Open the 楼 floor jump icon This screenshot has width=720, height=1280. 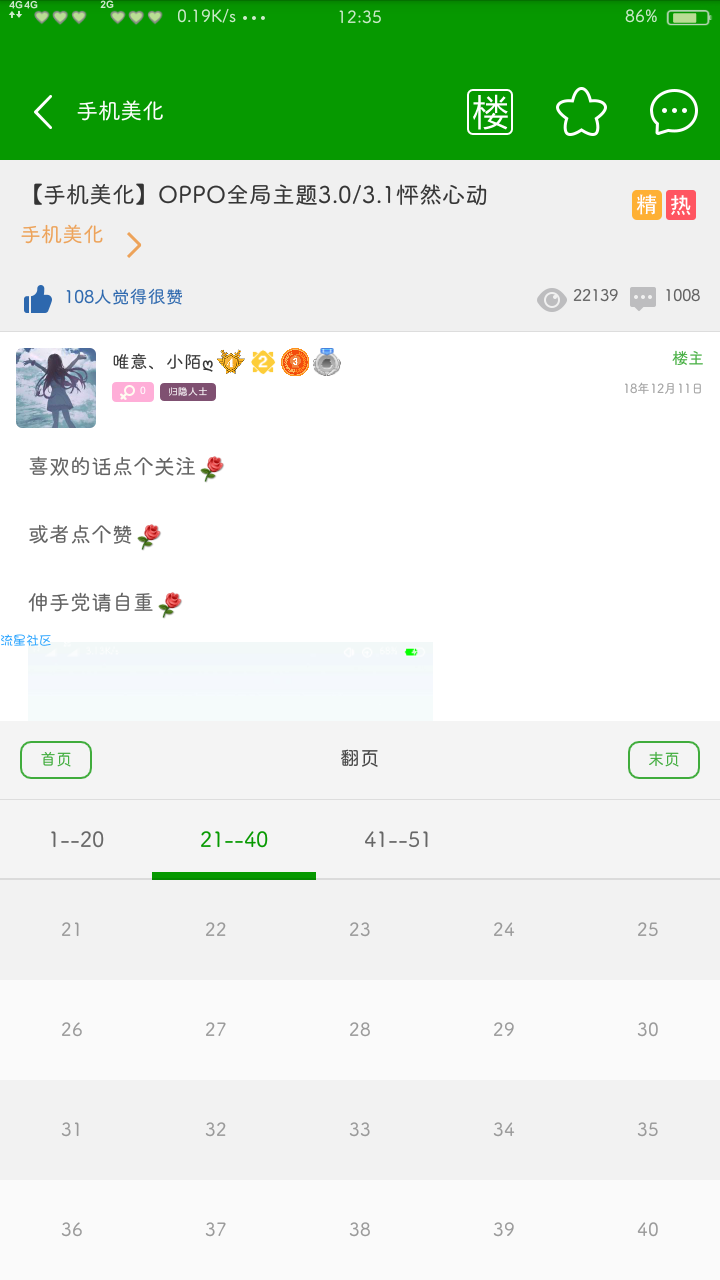pyautogui.click(x=490, y=112)
